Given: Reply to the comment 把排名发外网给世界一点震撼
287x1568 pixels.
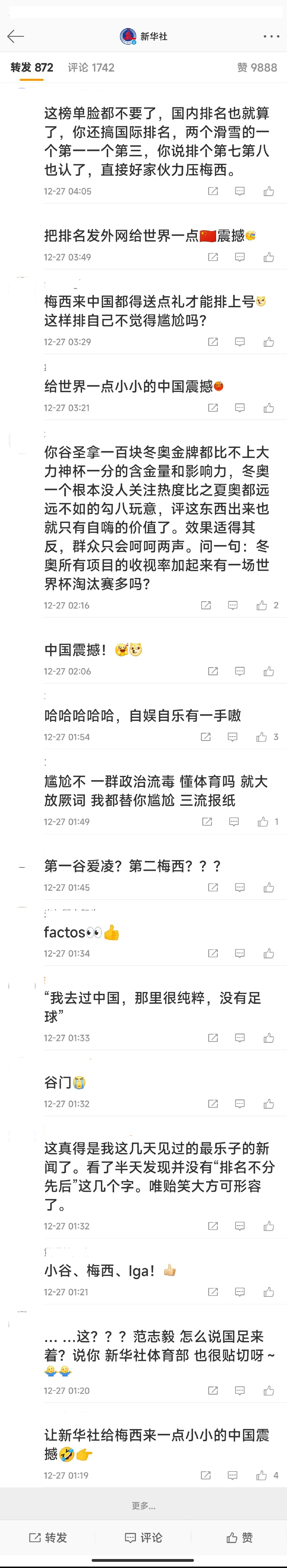Looking at the screenshot, I should pos(240,257).
